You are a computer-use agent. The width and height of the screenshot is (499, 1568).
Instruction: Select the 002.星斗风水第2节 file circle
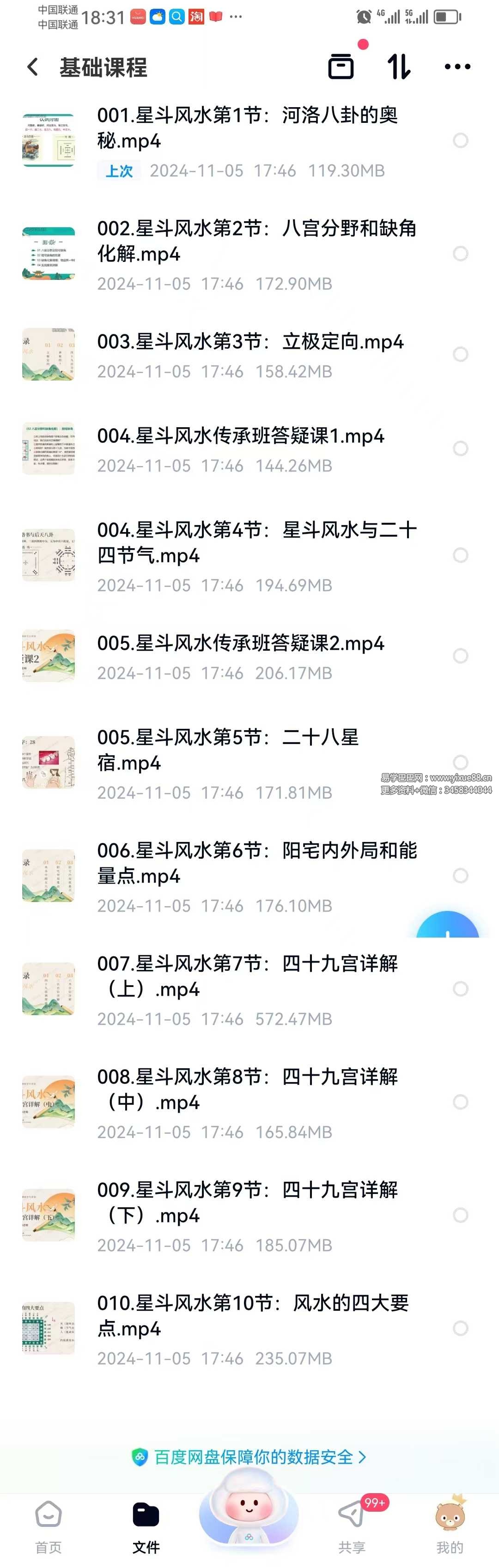(461, 254)
